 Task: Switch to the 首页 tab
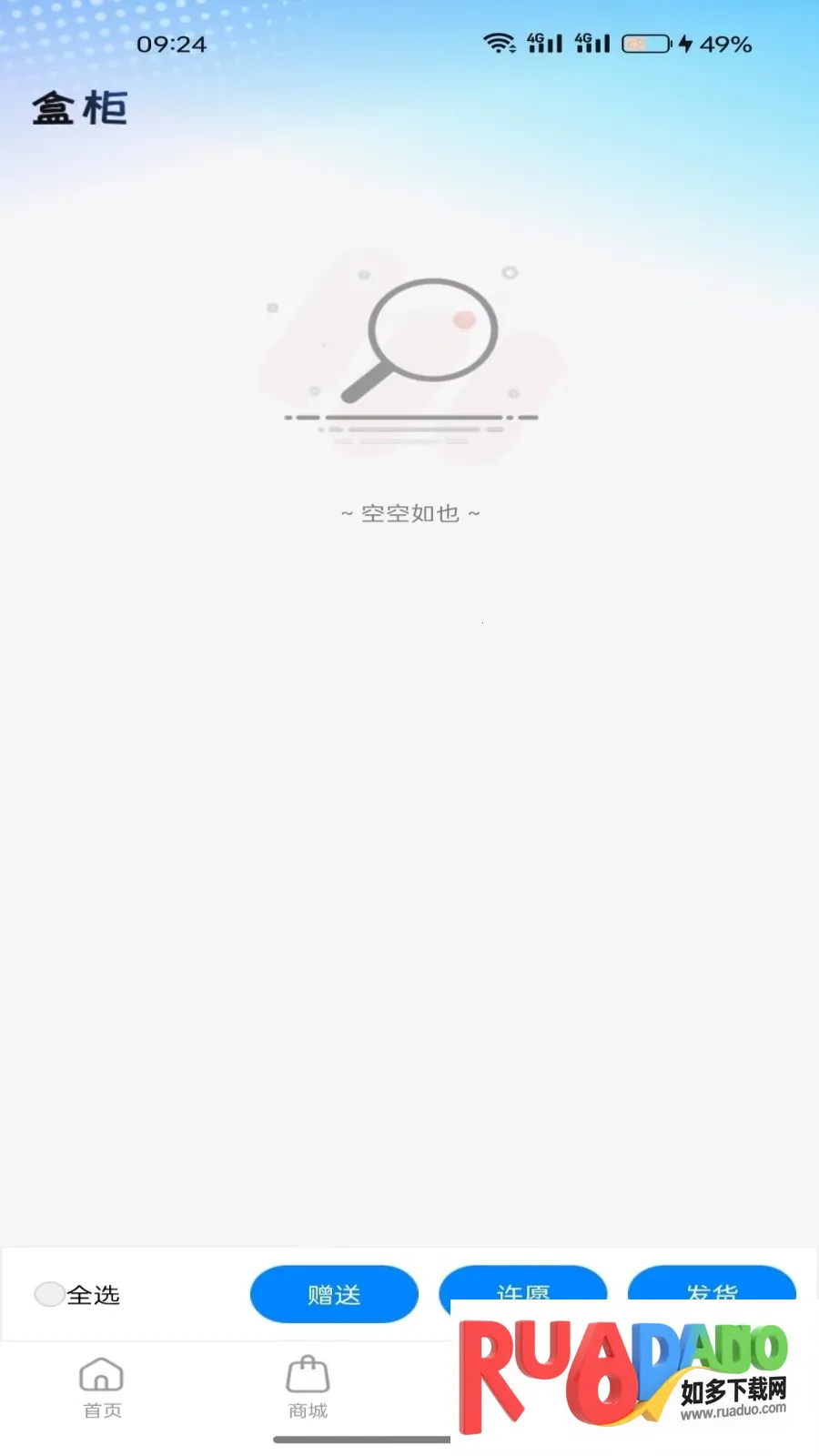[102, 1388]
